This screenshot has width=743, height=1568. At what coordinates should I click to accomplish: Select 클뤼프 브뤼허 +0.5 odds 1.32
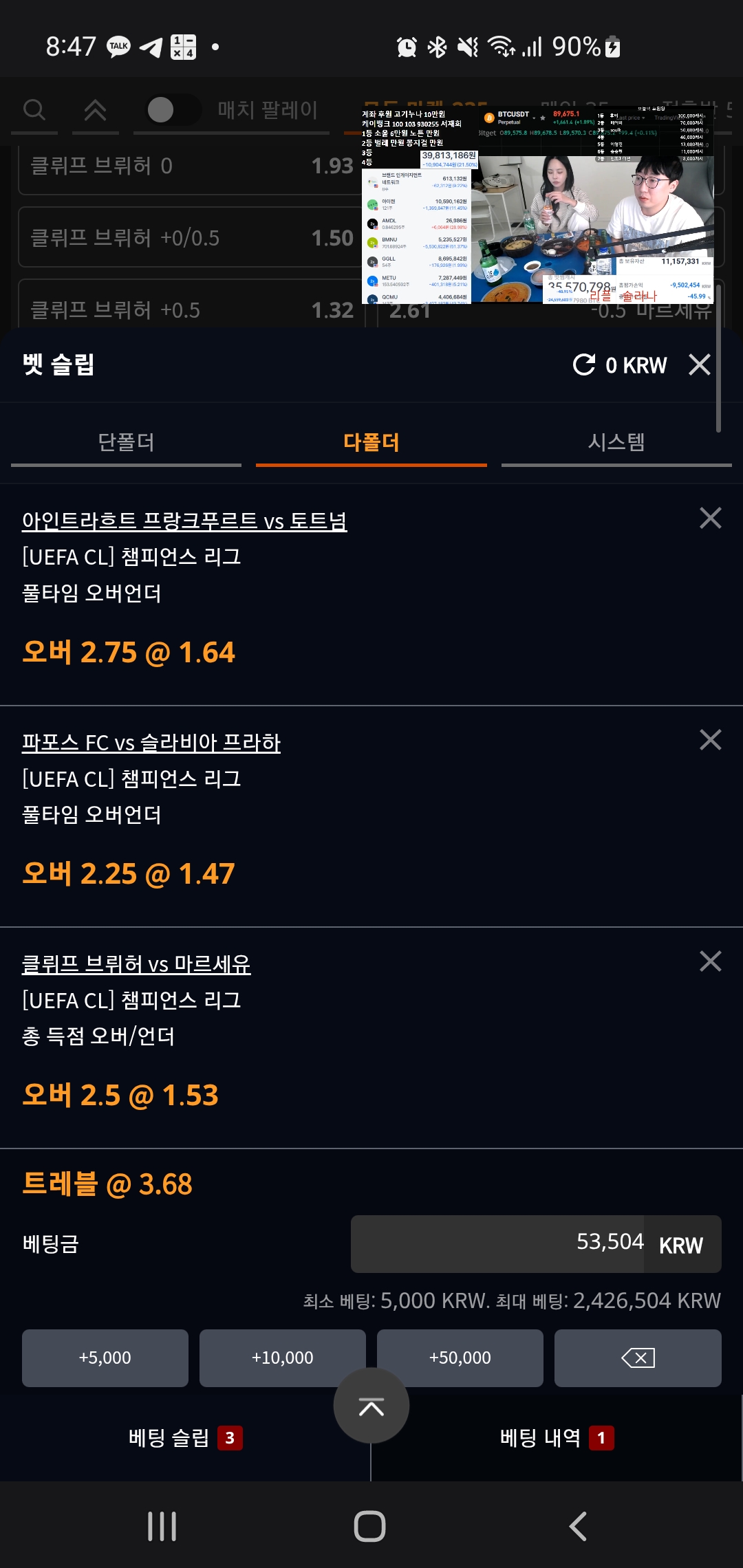[186, 309]
